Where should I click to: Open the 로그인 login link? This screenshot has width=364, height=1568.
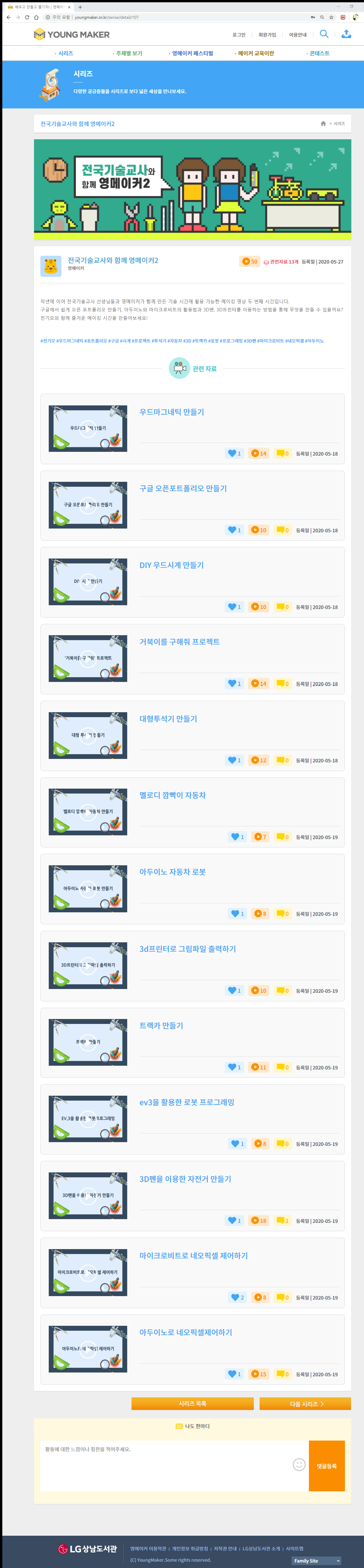pyautogui.click(x=239, y=35)
